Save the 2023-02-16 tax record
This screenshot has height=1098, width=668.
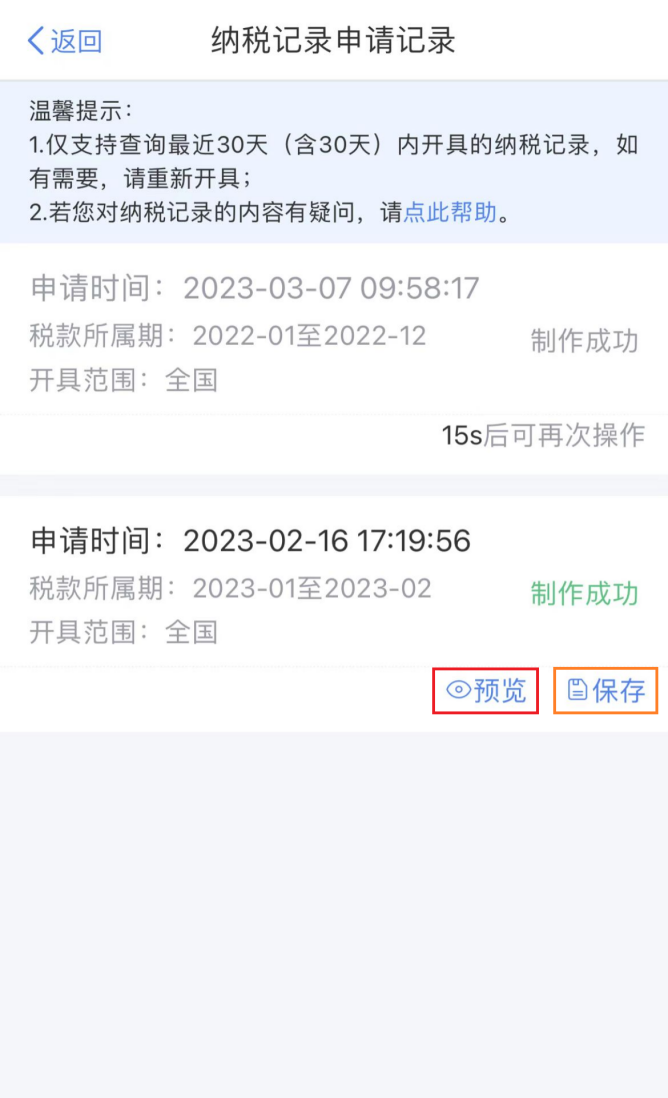(606, 691)
